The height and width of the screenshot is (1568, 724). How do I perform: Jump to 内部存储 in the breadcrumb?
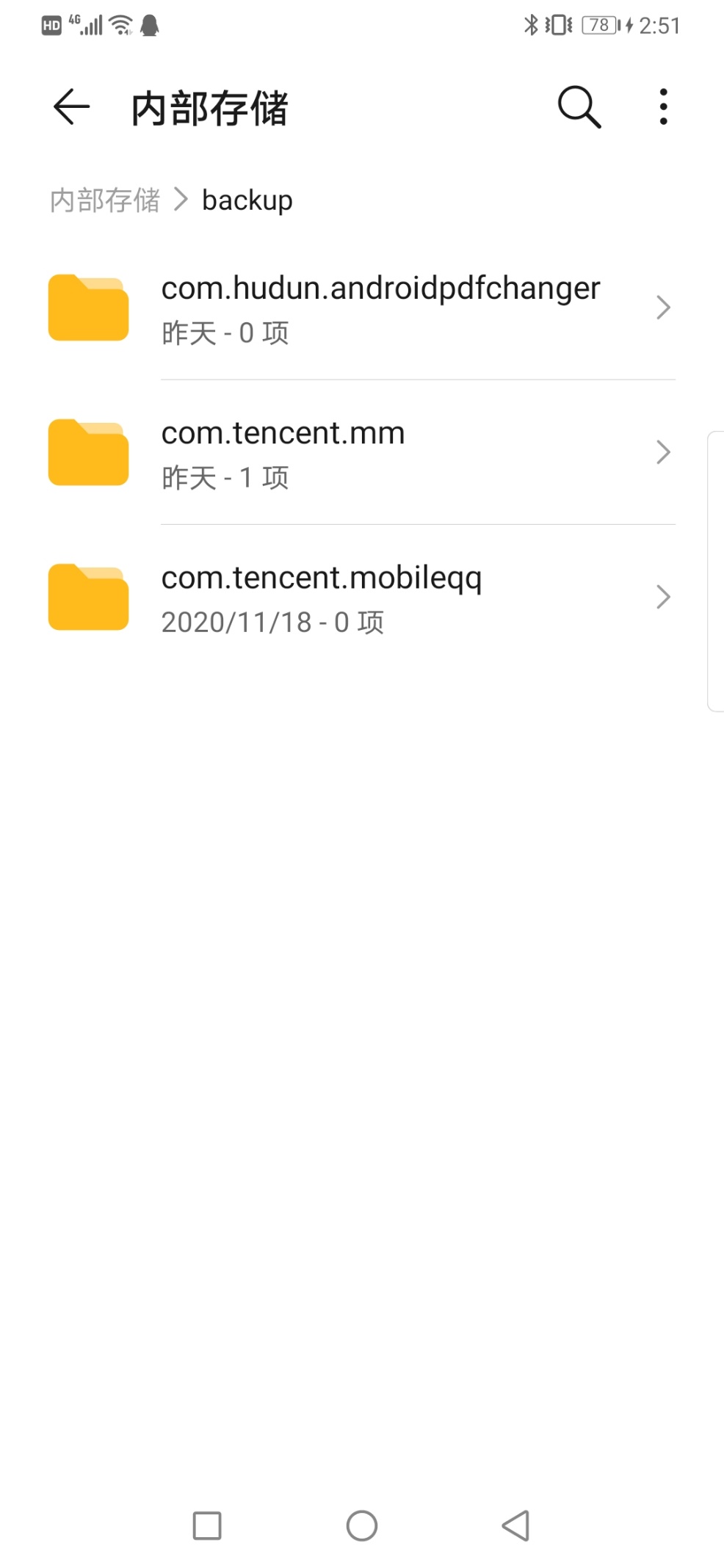pos(105,200)
